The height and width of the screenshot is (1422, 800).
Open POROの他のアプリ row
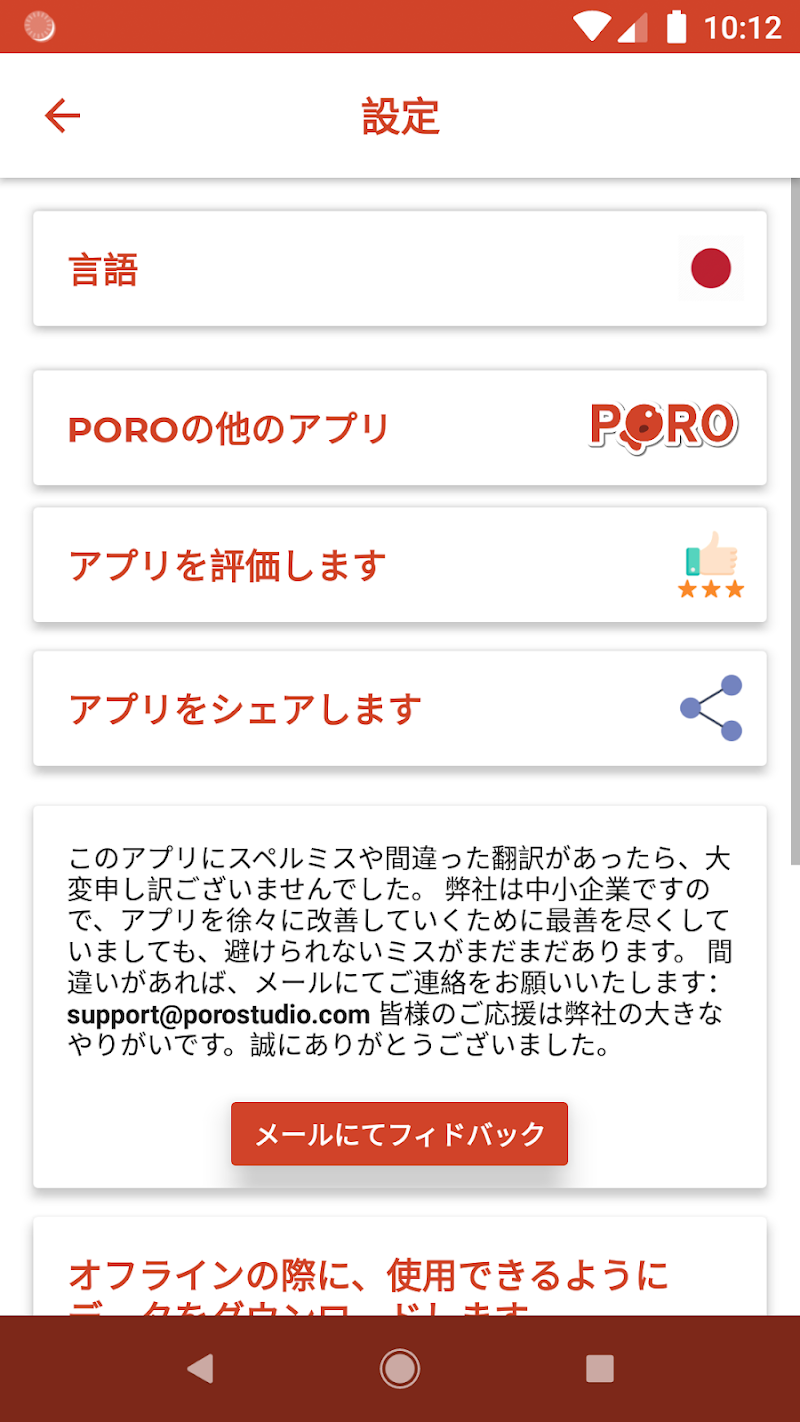(x=400, y=428)
